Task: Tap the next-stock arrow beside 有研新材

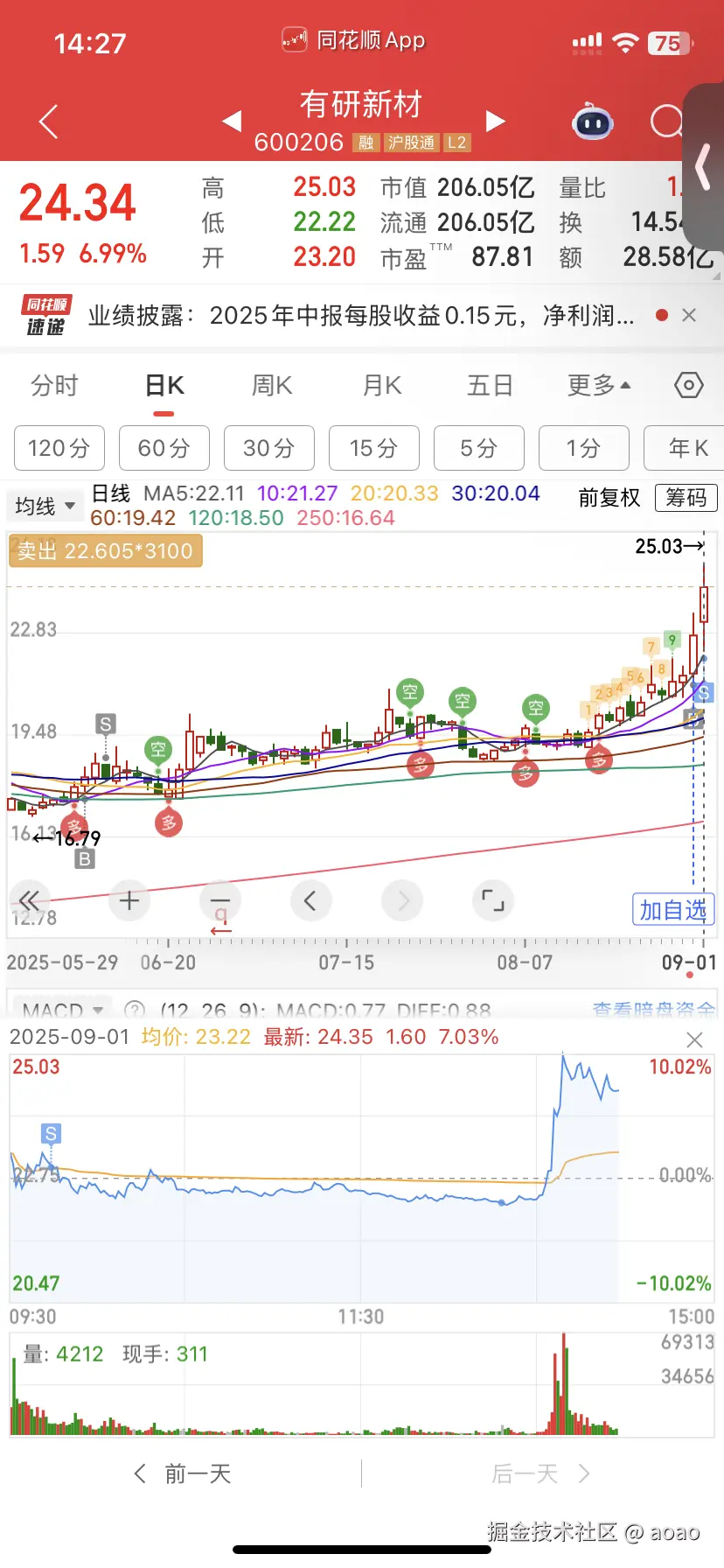Action: pos(495,122)
